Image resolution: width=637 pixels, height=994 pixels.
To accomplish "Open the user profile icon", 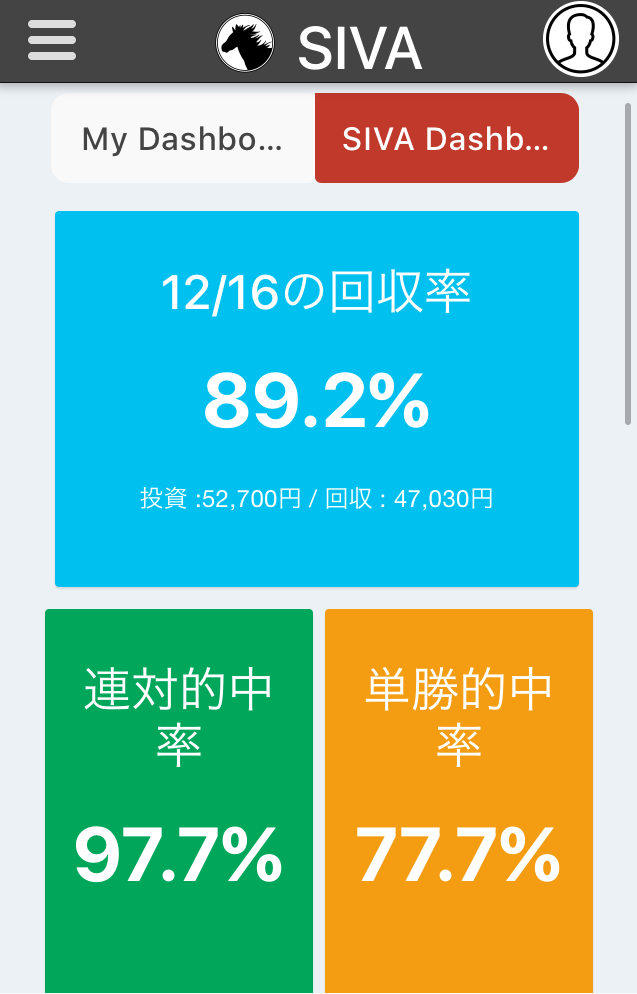I will coord(581,39).
